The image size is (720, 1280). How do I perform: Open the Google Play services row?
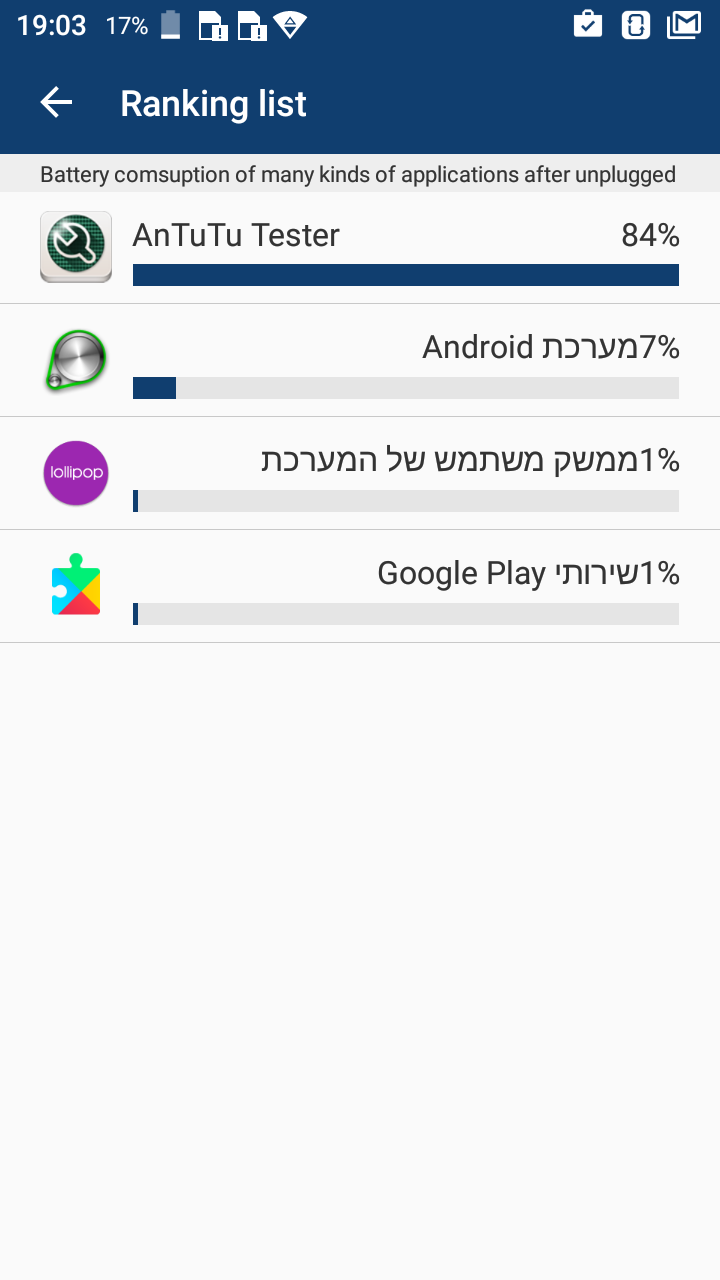(360, 587)
